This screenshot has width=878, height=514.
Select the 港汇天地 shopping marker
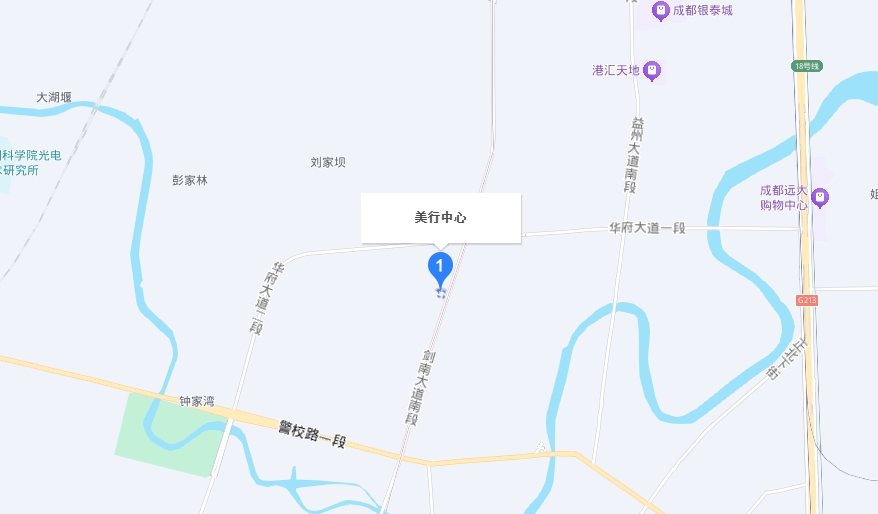(x=652, y=71)
